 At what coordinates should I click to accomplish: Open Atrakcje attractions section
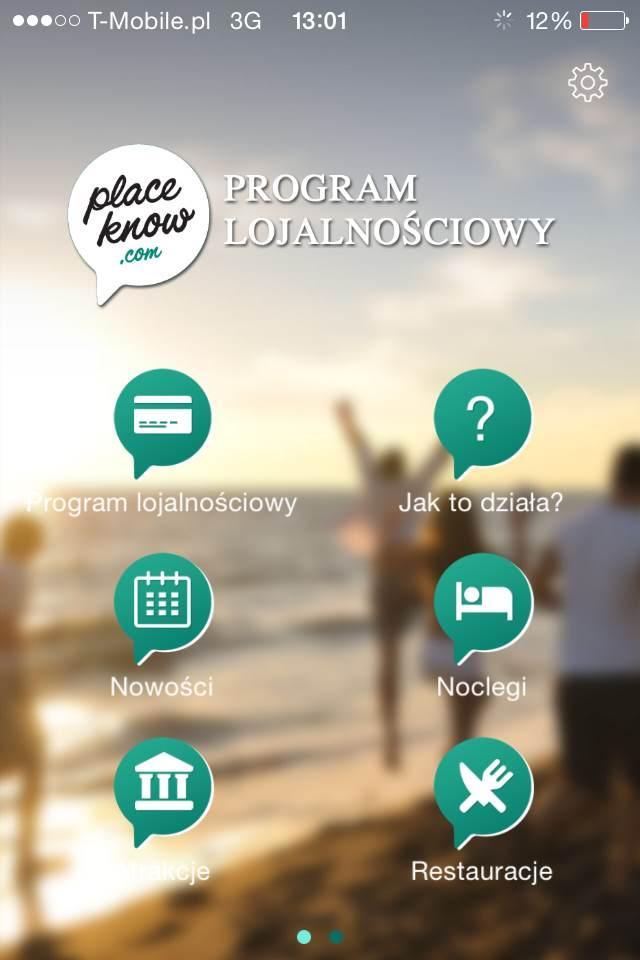162,790
